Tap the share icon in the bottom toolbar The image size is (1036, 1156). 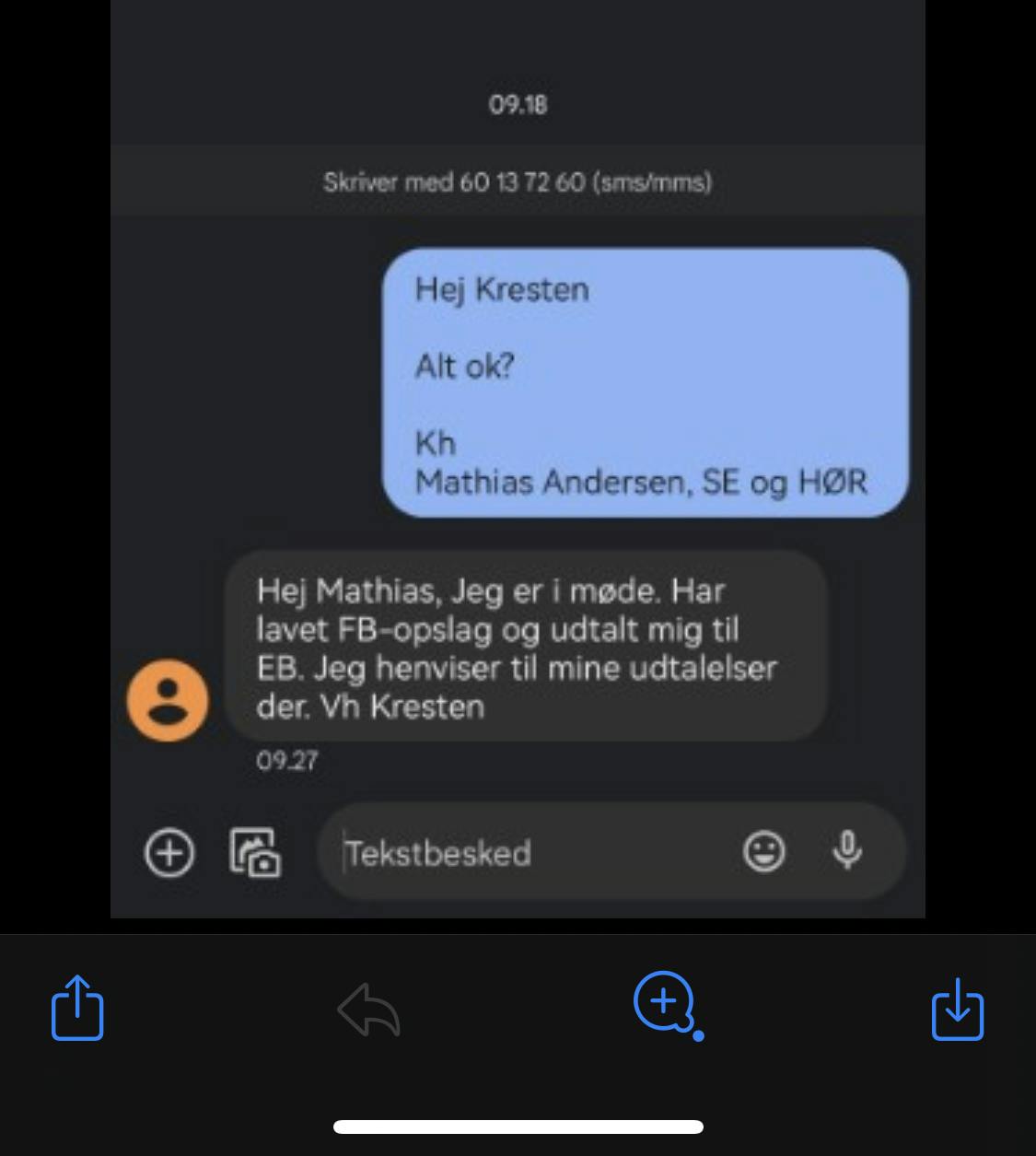click(77, 1009)
